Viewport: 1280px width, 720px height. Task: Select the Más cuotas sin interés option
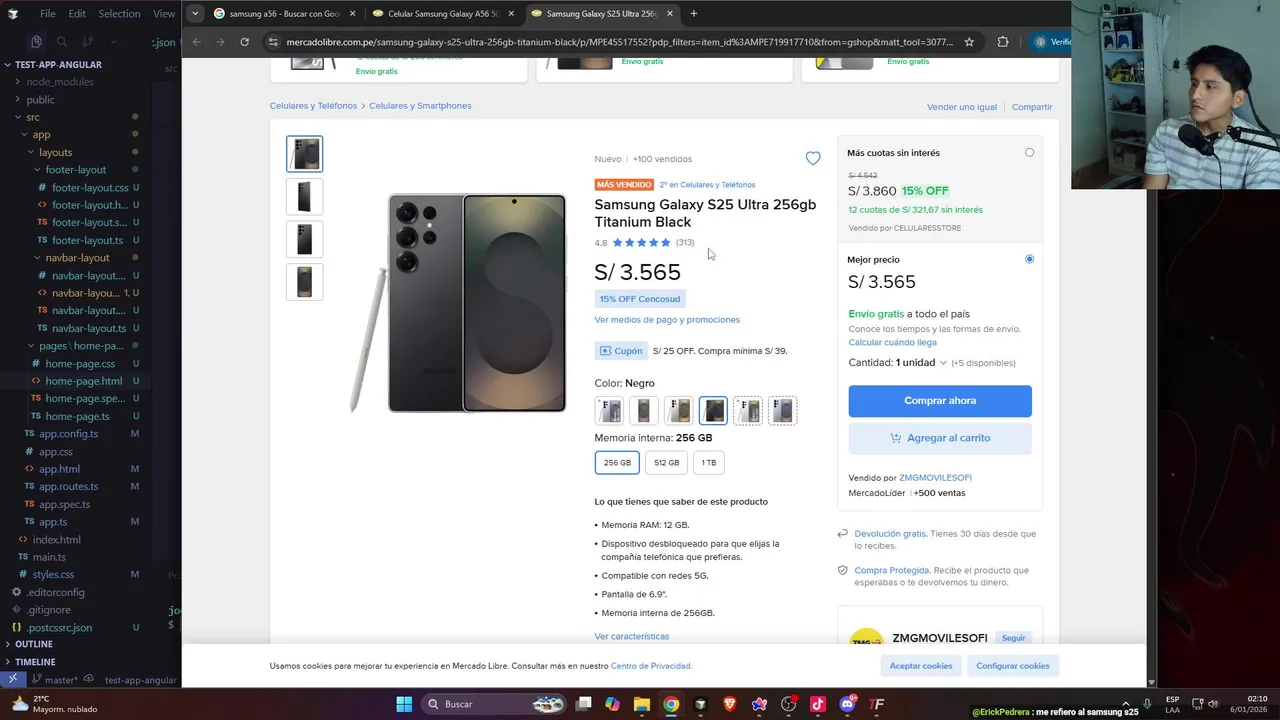point(1029,153)
